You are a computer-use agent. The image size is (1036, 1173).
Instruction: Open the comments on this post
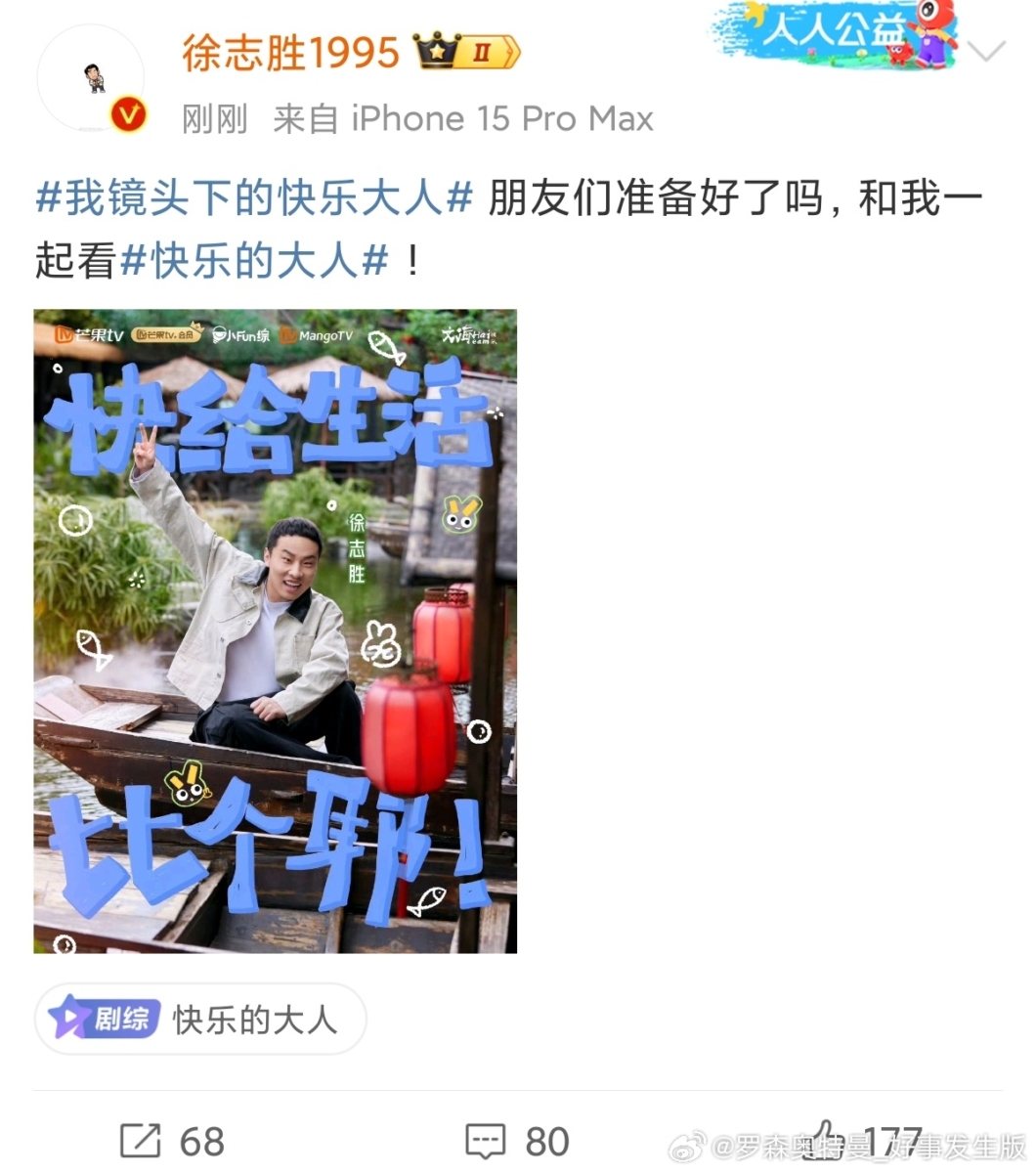[517, 1141]
